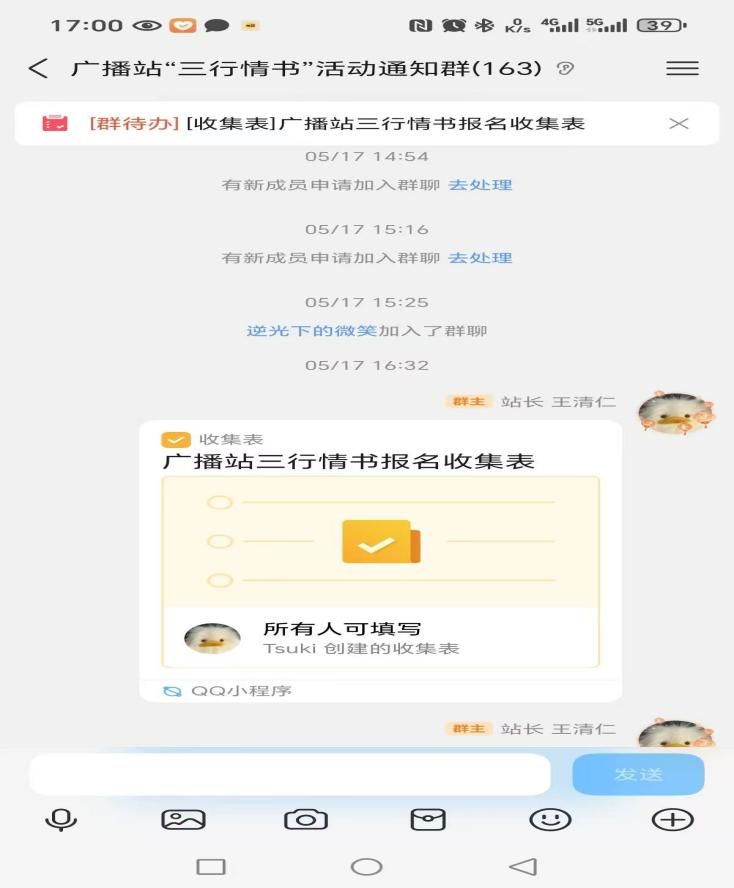Open the red packet option
Viewport: 734px width, 888px height.
[428, 820]
